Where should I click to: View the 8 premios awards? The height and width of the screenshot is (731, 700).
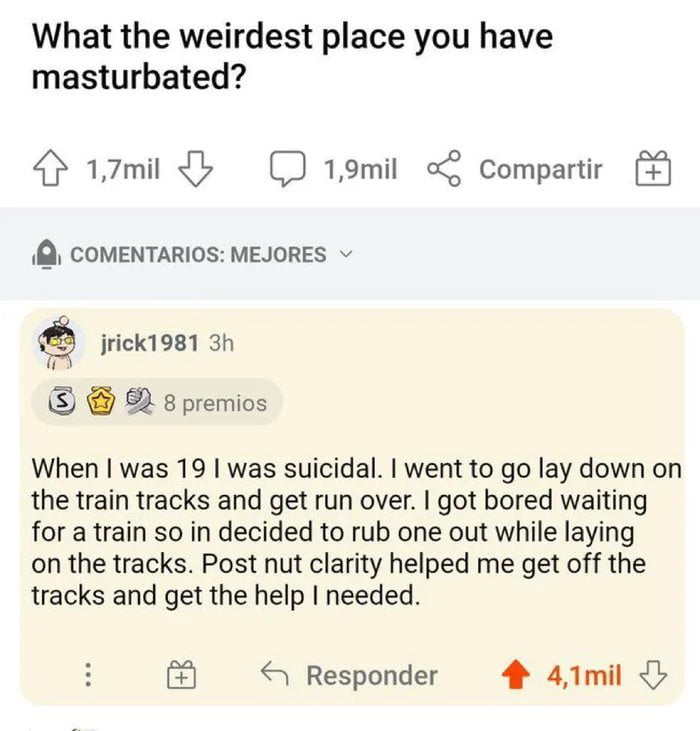160,404
